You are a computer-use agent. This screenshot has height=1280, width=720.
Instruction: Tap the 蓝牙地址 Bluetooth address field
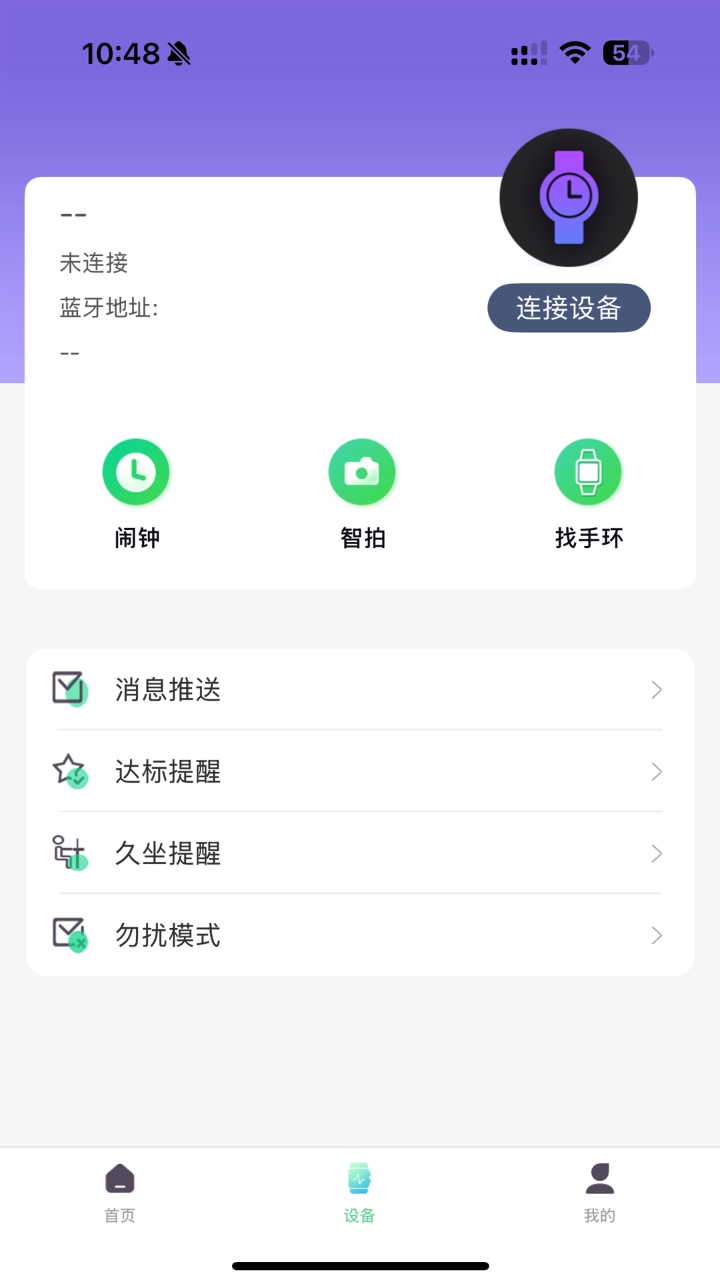click(110, 309)
